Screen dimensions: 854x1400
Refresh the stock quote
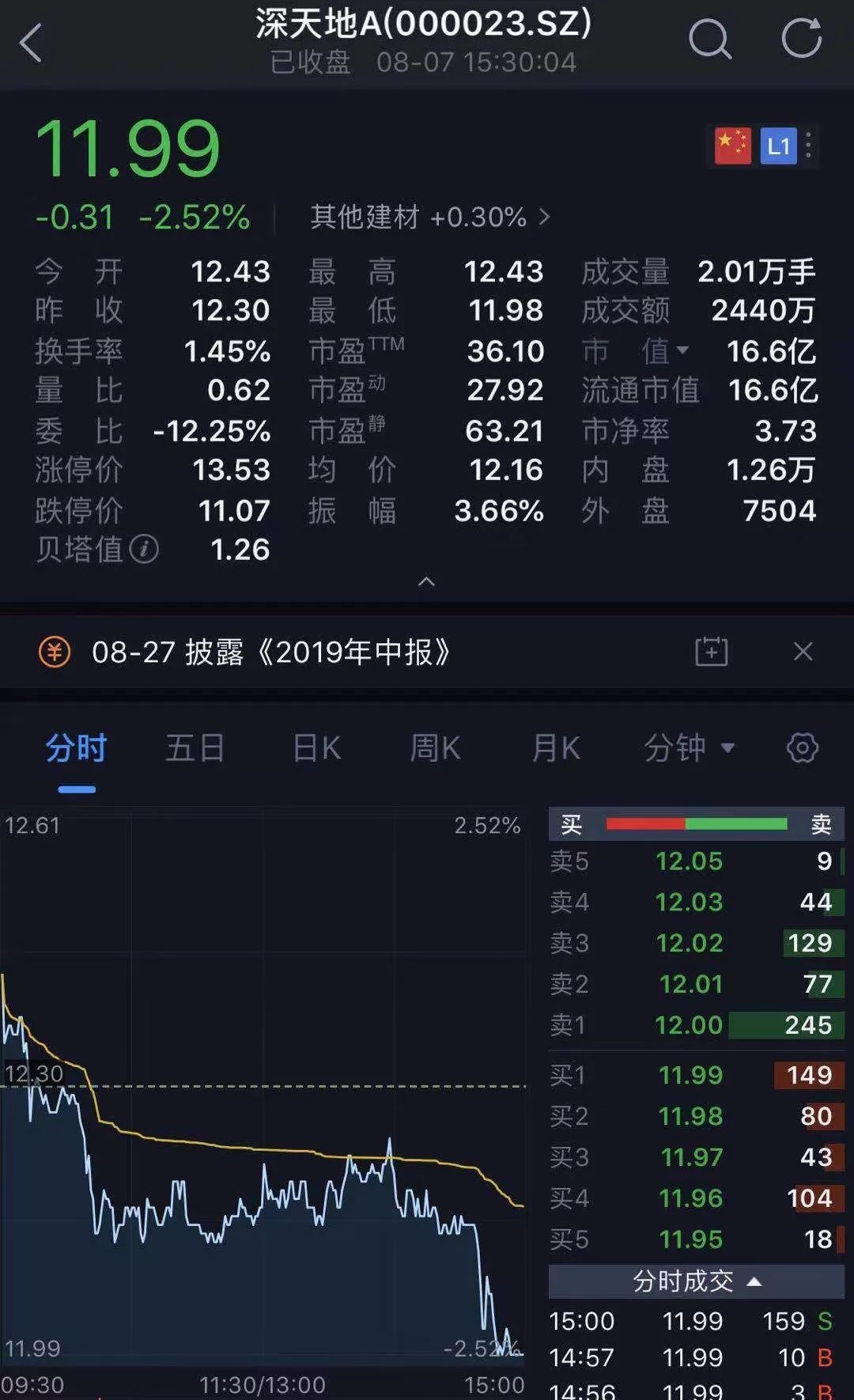[x=801, y=40]
